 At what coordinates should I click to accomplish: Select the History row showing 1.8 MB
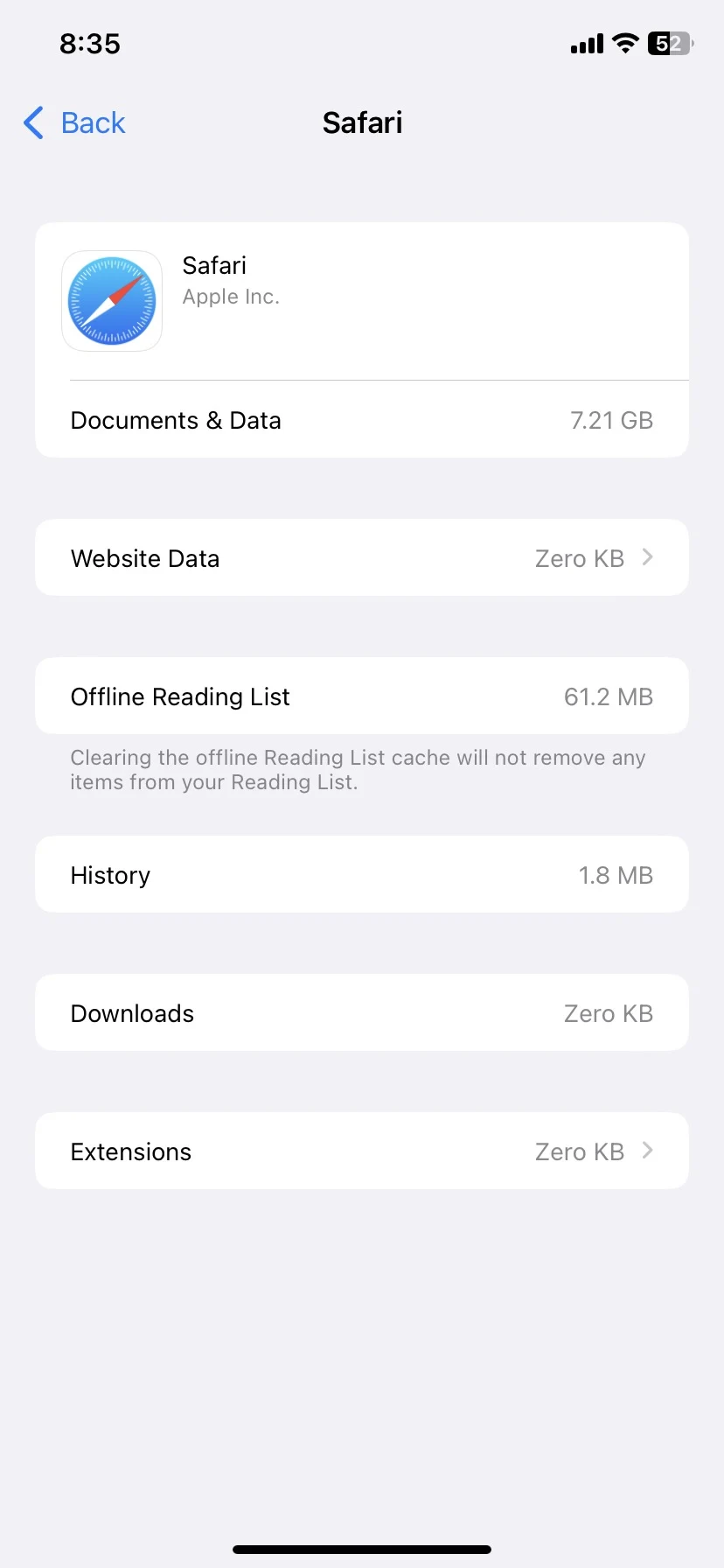pos(362,874)
